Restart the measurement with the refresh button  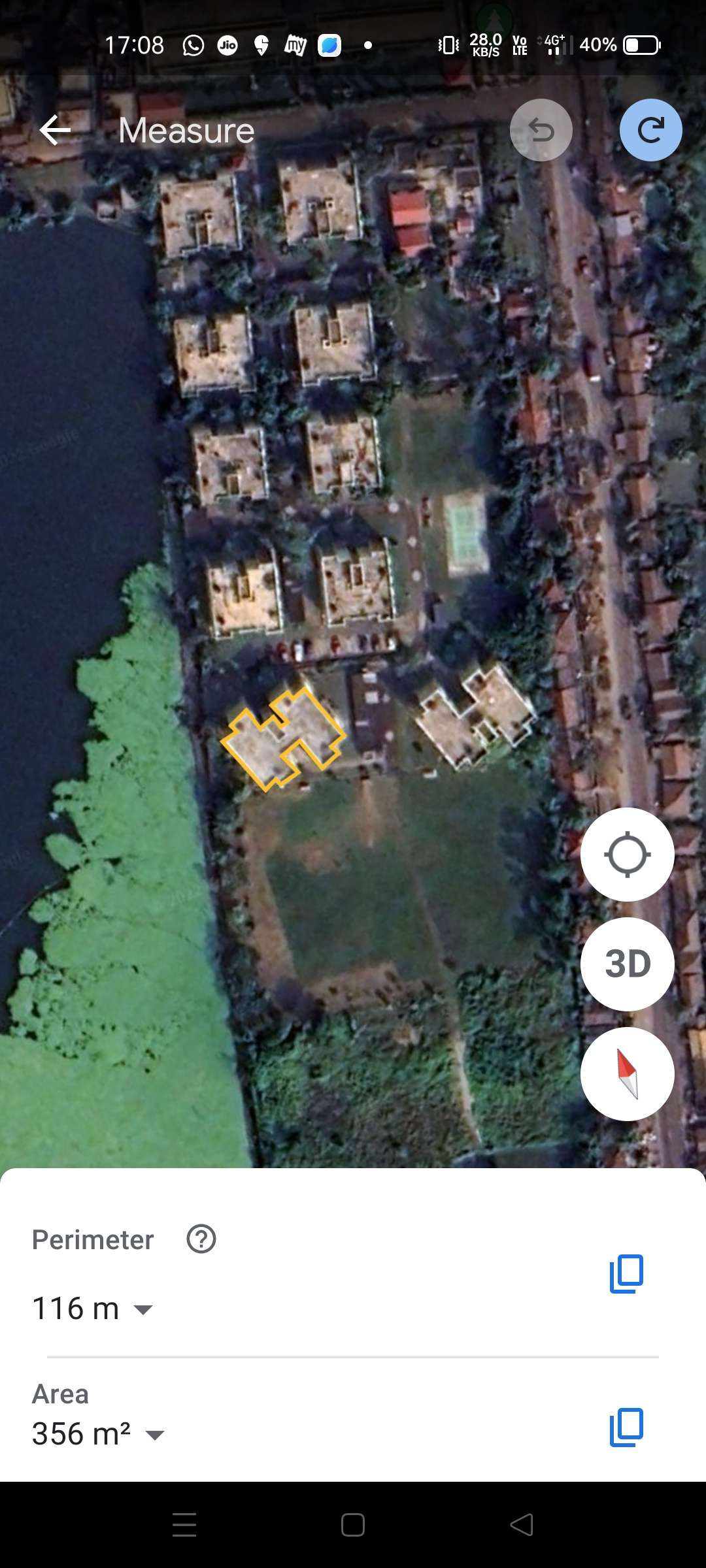click(x=651, y=130)
